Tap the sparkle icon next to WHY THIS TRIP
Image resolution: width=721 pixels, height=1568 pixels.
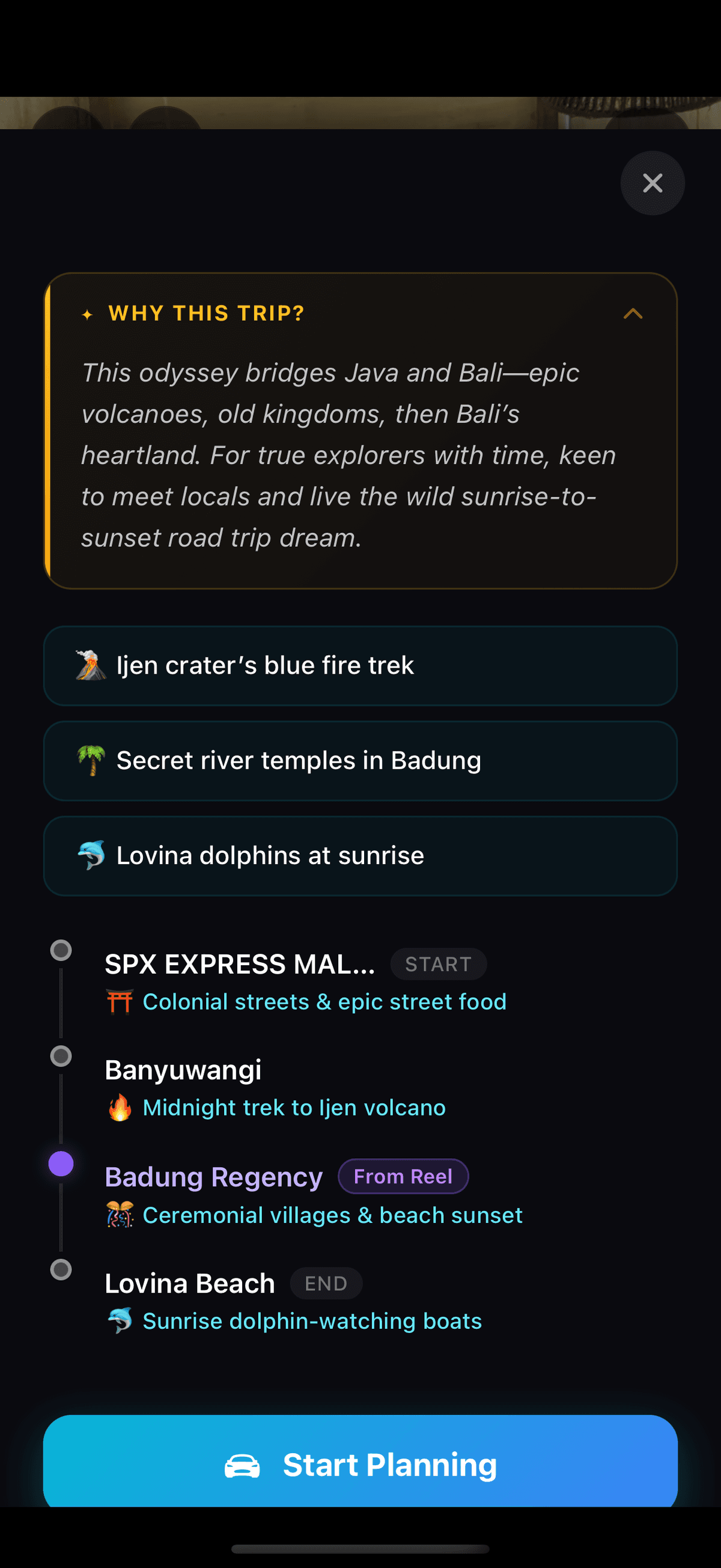[x=87, y=314]
